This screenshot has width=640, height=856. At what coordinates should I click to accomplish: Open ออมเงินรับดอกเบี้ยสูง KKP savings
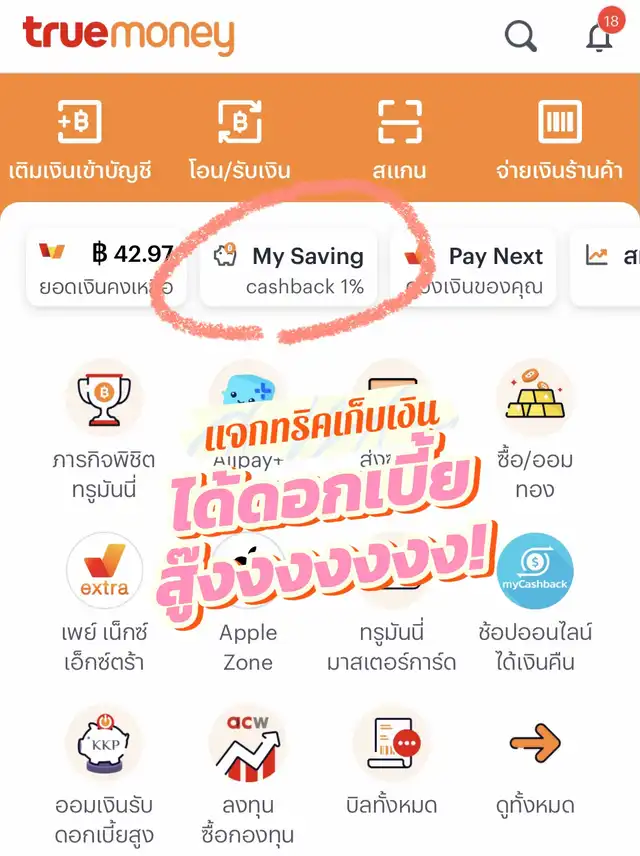tap(104, 775)
